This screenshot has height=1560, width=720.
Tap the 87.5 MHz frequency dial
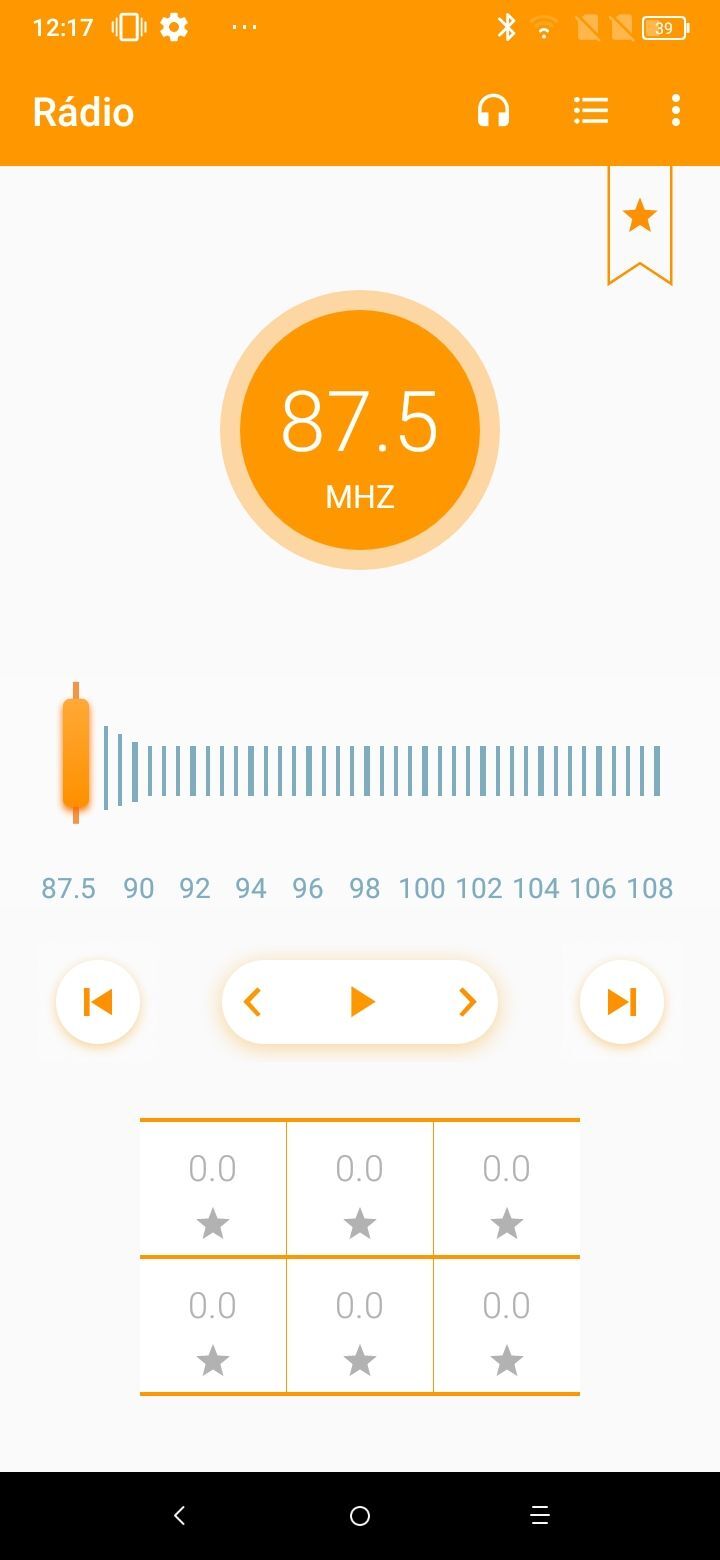360,428
